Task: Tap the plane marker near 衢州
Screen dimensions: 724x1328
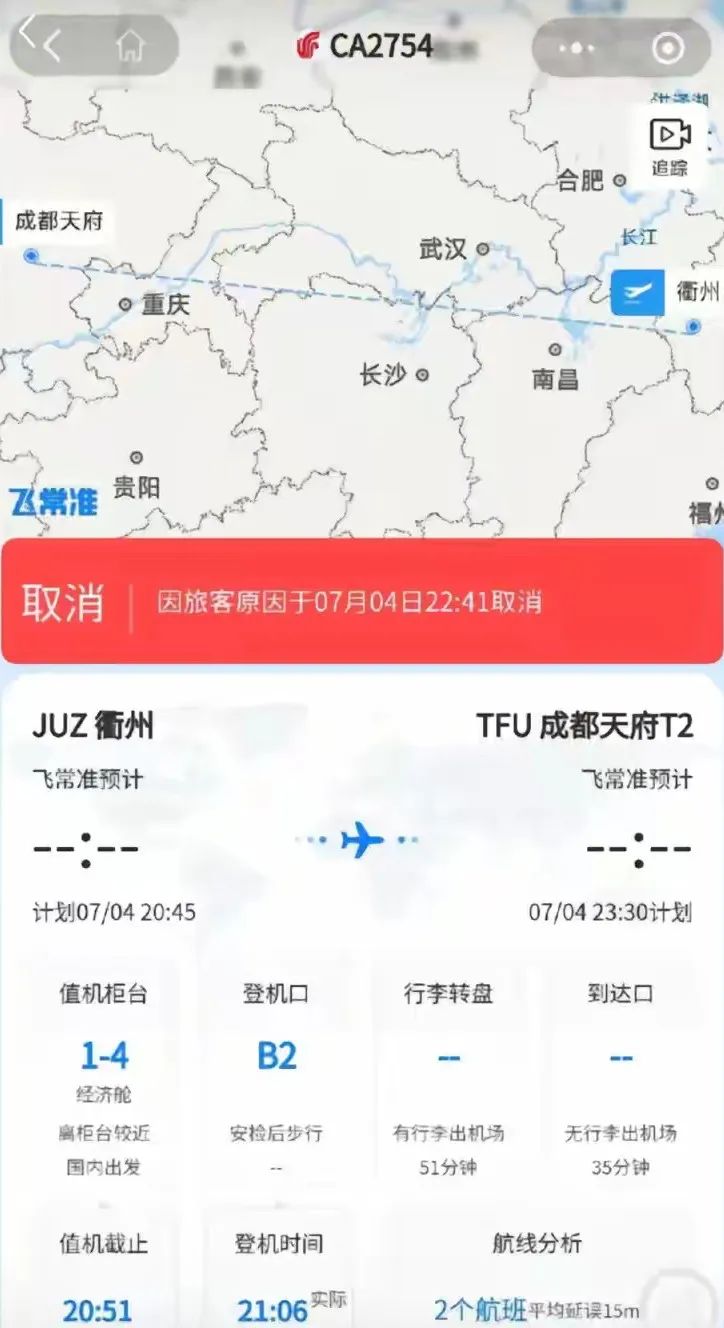Action: pos(637,292)
